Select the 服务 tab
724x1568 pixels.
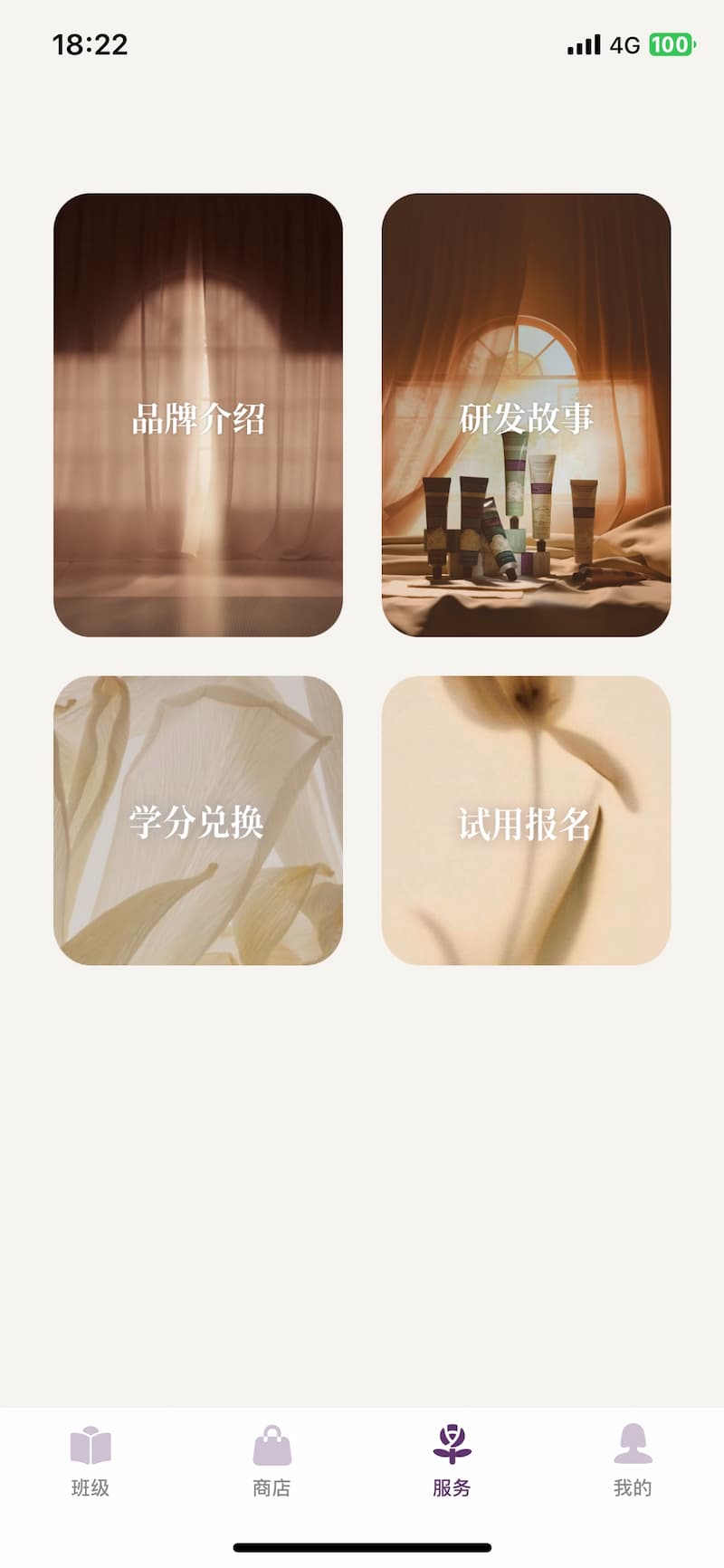point(452,1461)
